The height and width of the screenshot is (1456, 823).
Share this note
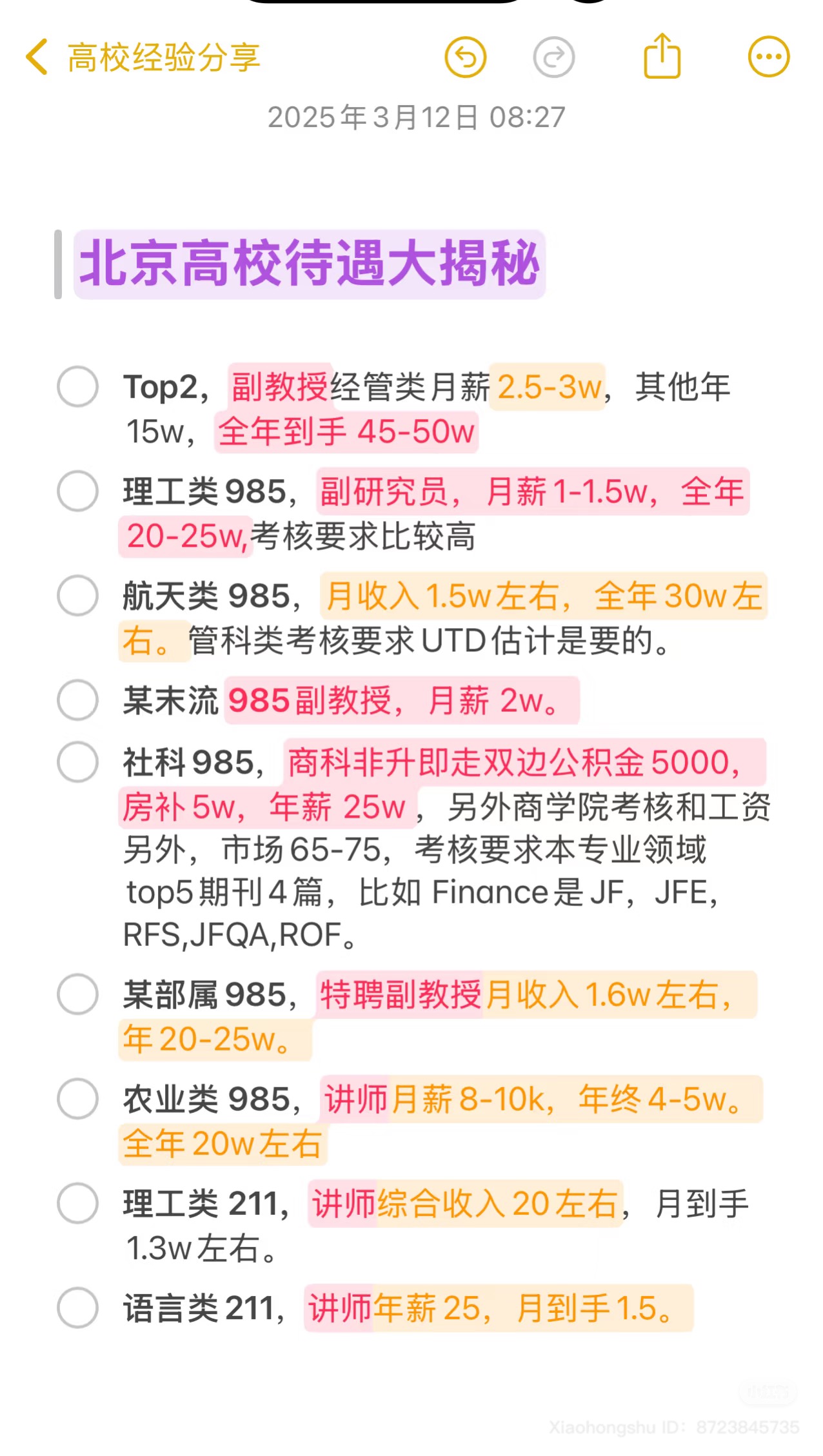[662, 56]
